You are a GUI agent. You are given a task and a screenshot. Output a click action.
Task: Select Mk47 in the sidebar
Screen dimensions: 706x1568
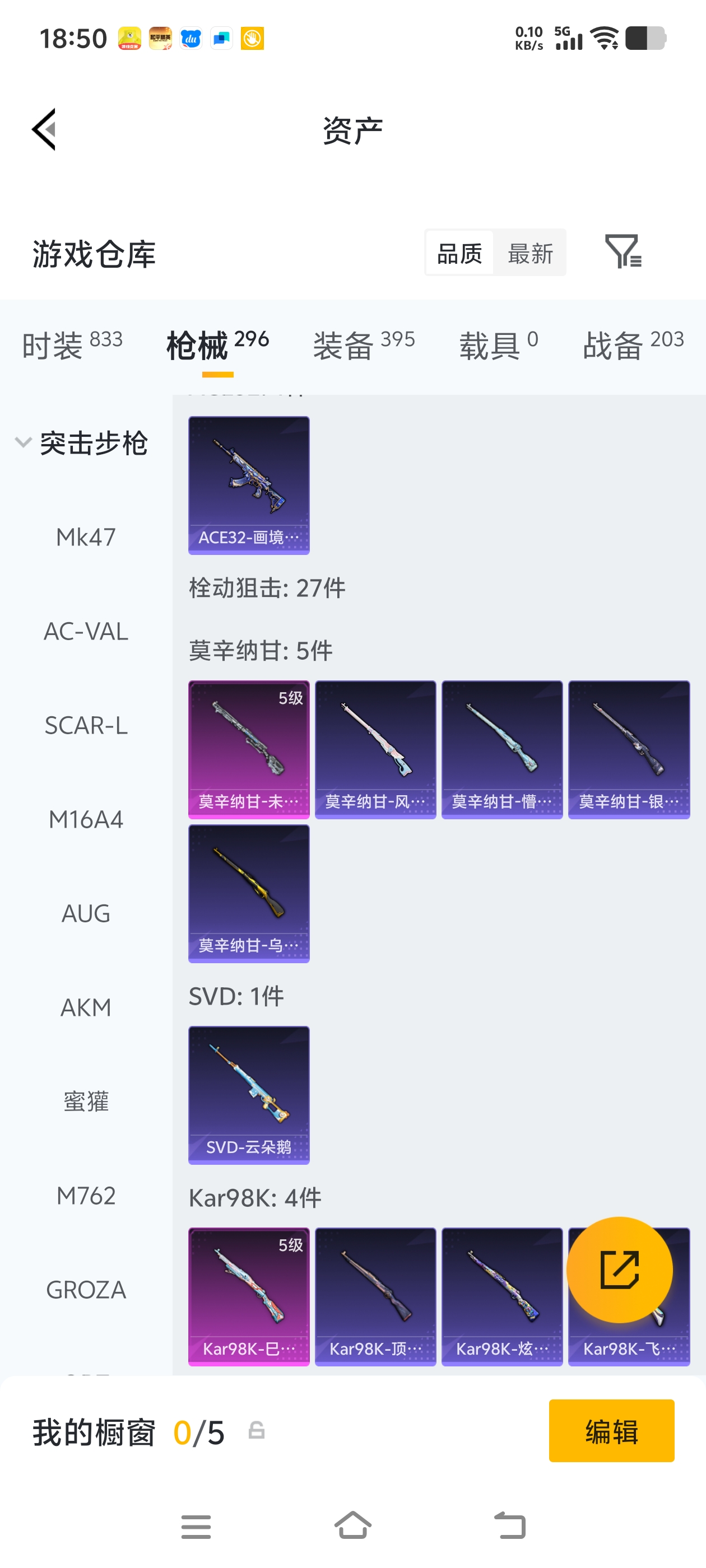[x=85, y=537]
